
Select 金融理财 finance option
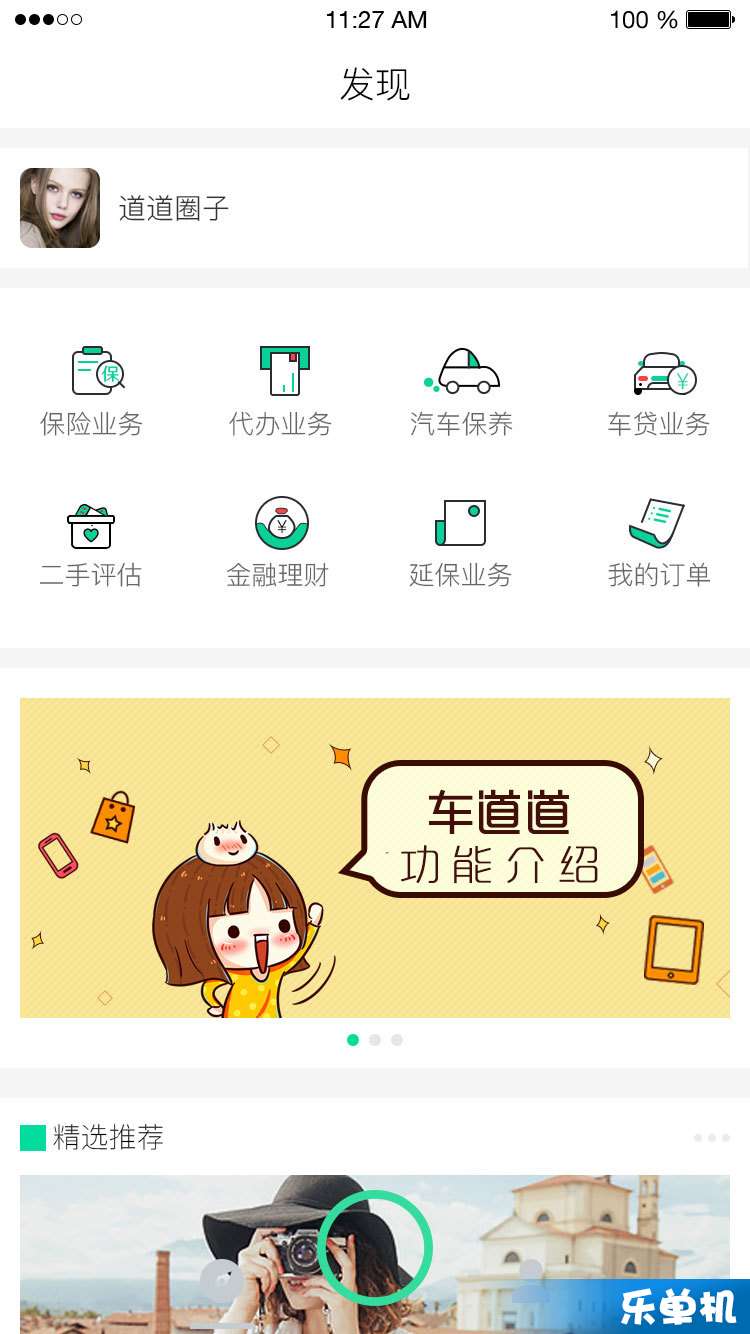point(279,543)
